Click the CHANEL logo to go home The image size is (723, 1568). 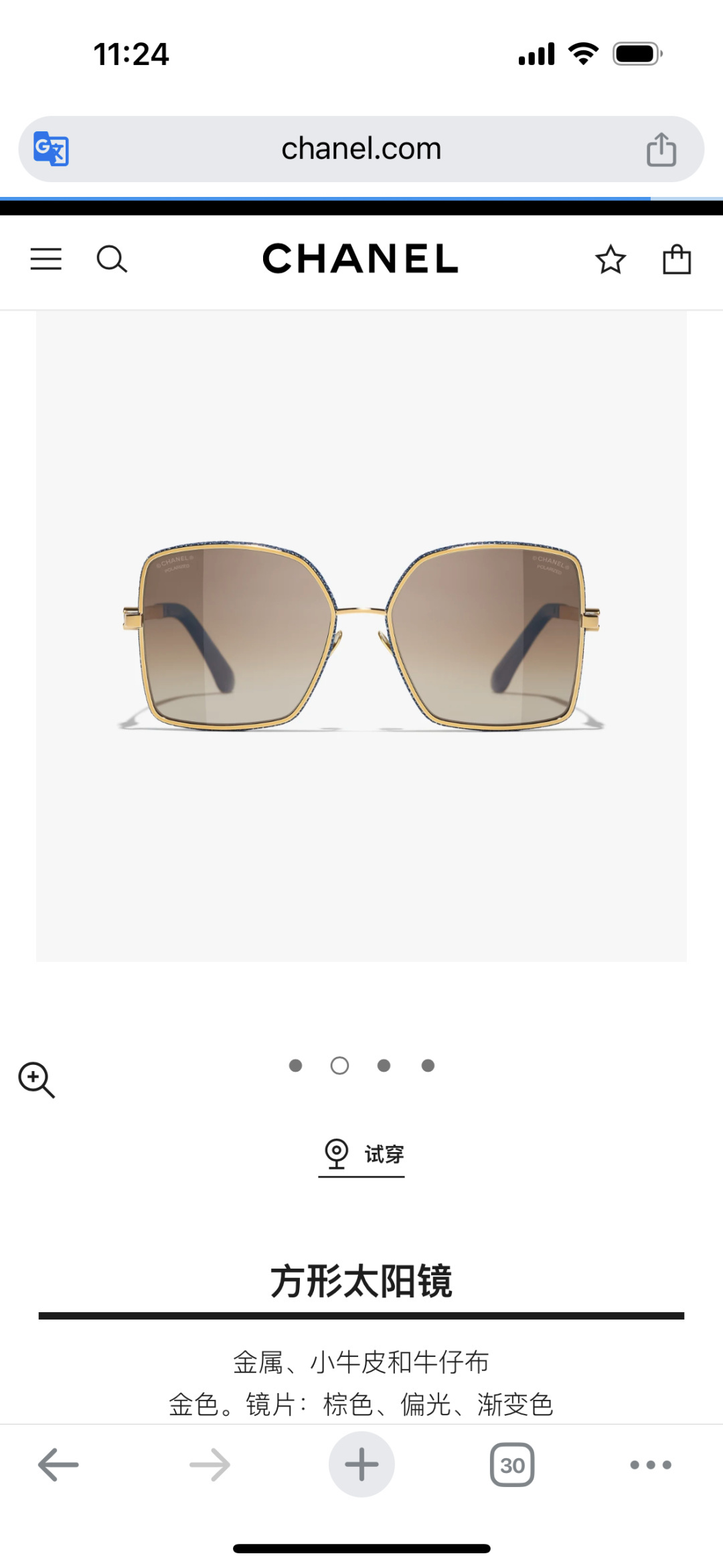361,259
